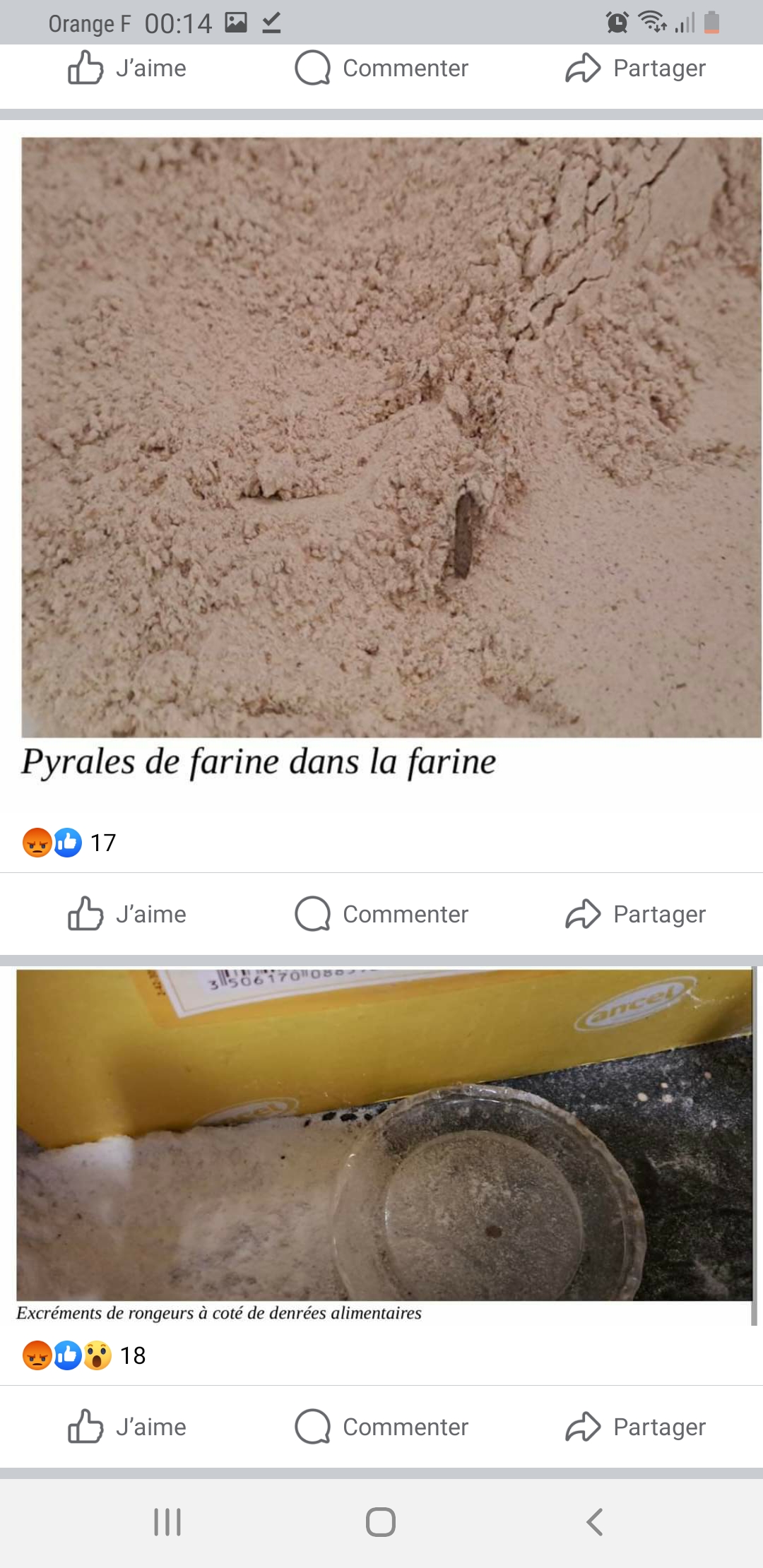Comment on the "Excréments de rongeurs" photo post
Viewport: 763px width, 1568px height.
381,1427
